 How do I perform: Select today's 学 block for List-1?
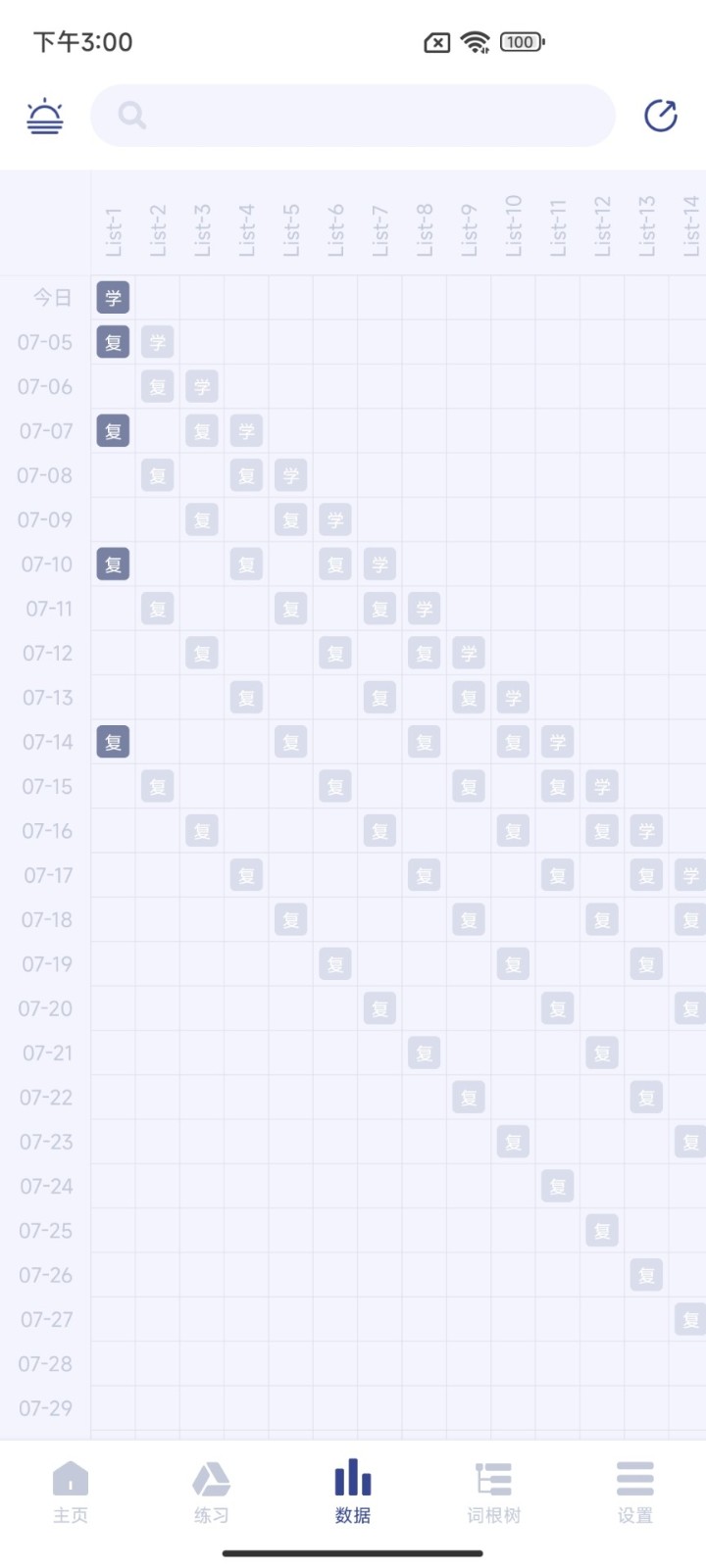(x=114, y=298)
